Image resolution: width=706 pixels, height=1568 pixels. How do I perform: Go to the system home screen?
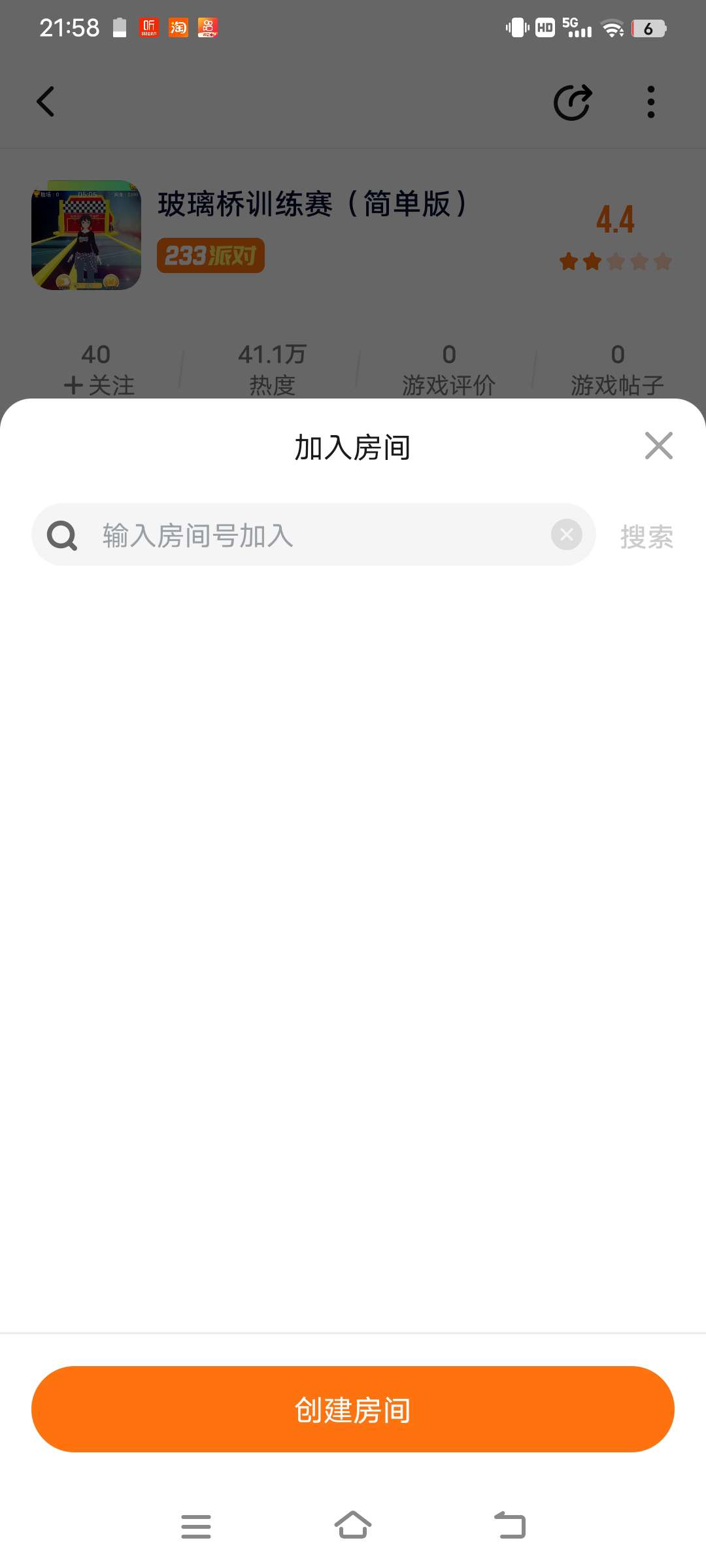[x=353, y=1526]
